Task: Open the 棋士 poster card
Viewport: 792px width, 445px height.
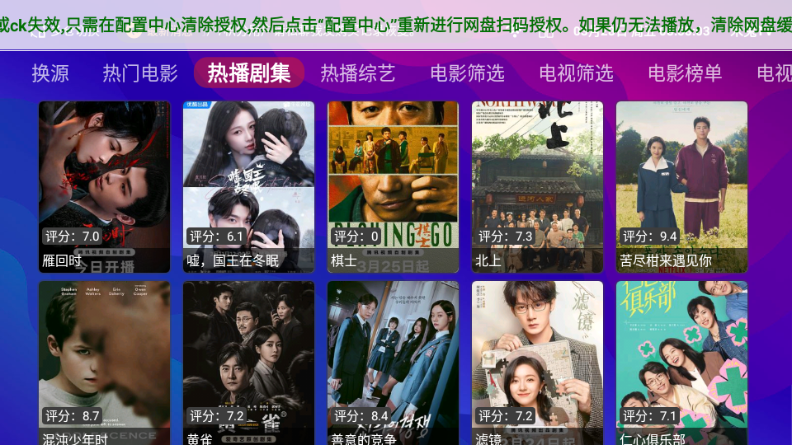Action: tap(393, 187)
